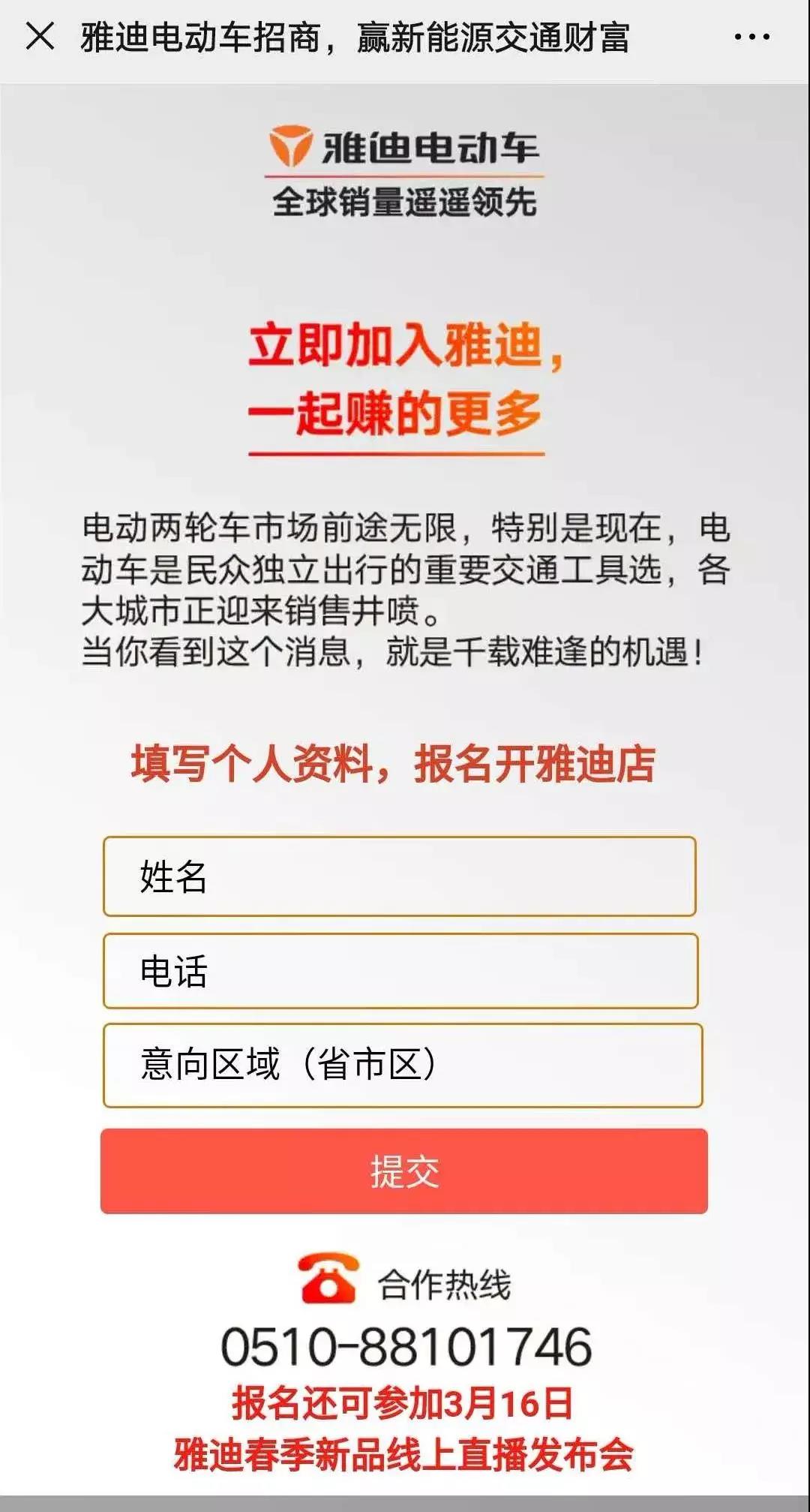The image size is (810, 1512).
Task: Select the 意向区域 (省市区) field
Action: pos(402,1065)
